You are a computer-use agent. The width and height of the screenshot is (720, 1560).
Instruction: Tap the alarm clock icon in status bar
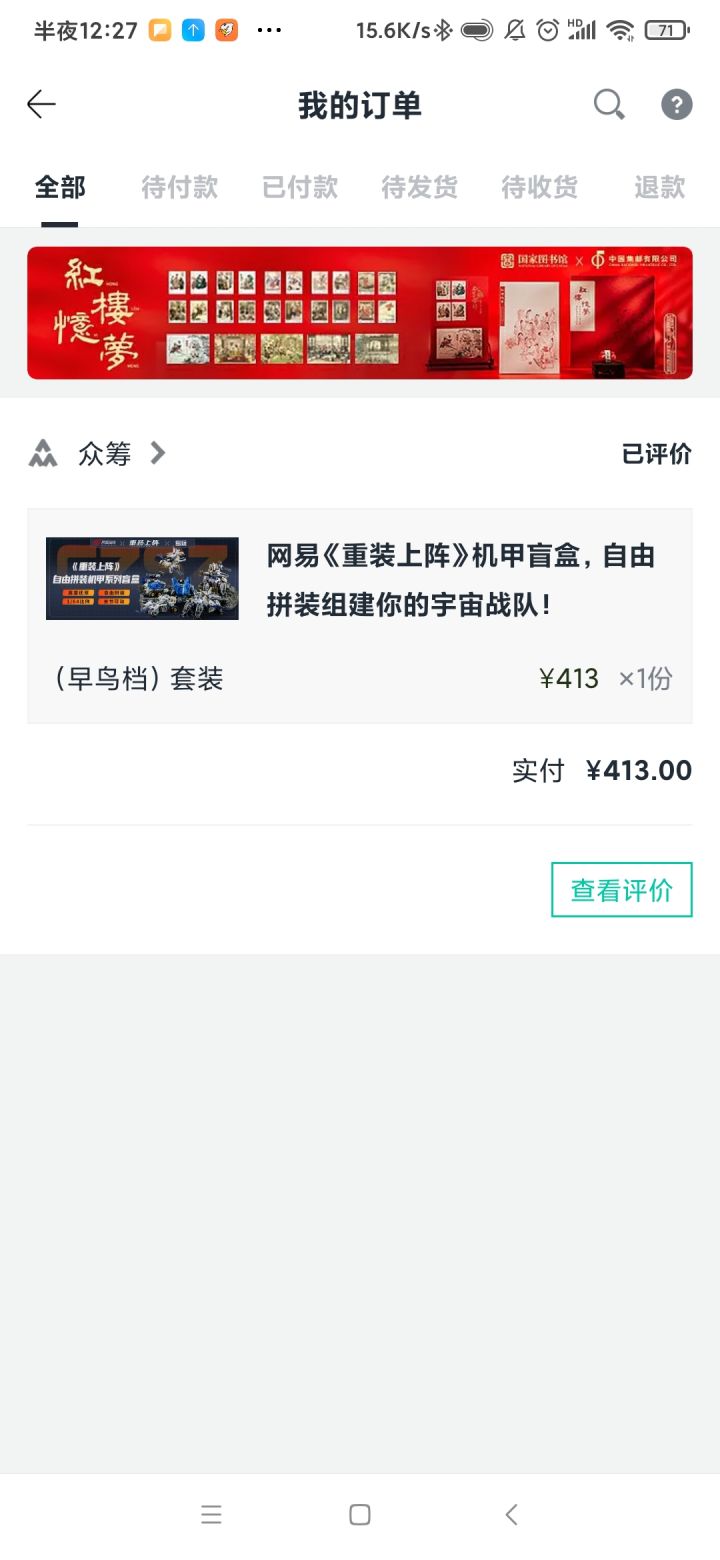[547, 30]
